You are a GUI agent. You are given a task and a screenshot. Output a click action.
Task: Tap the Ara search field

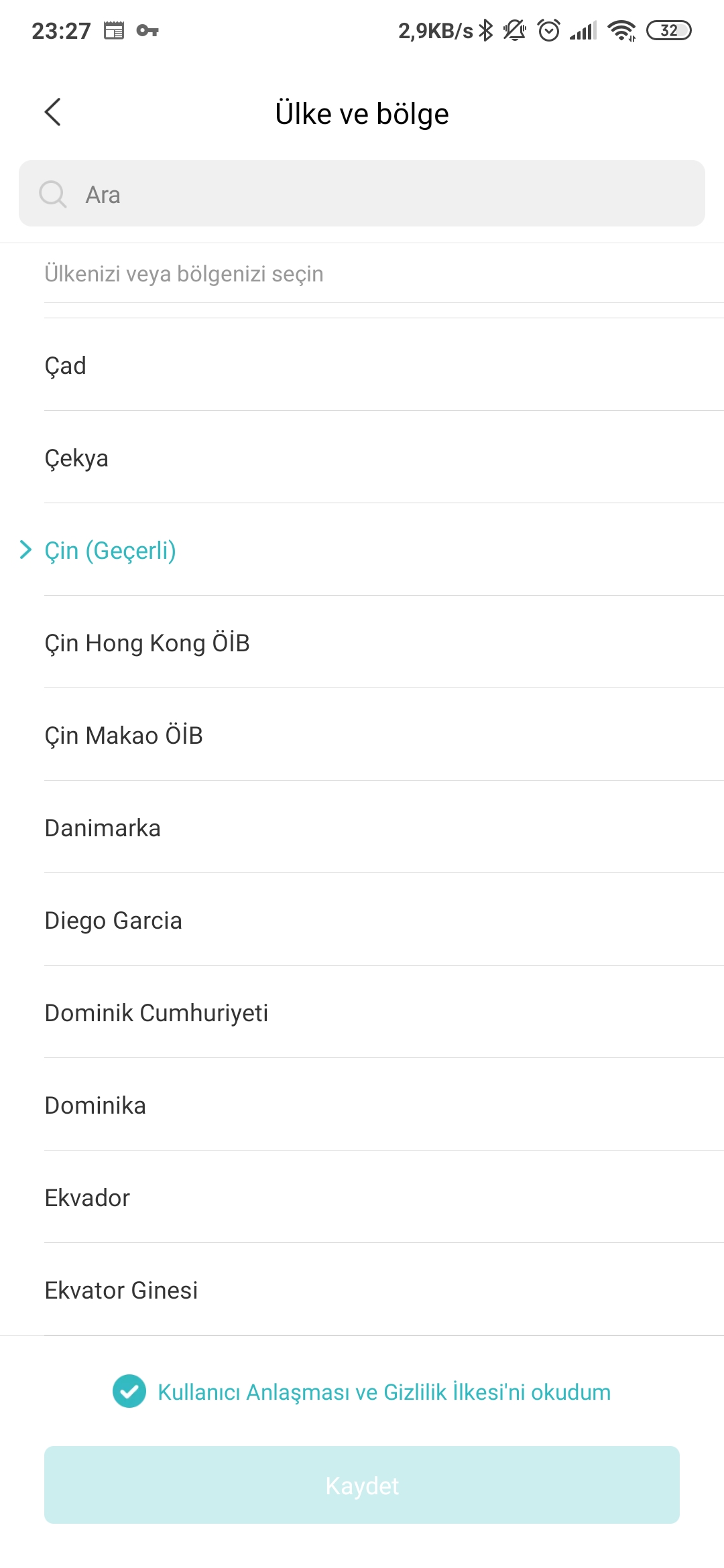[362, 194]
